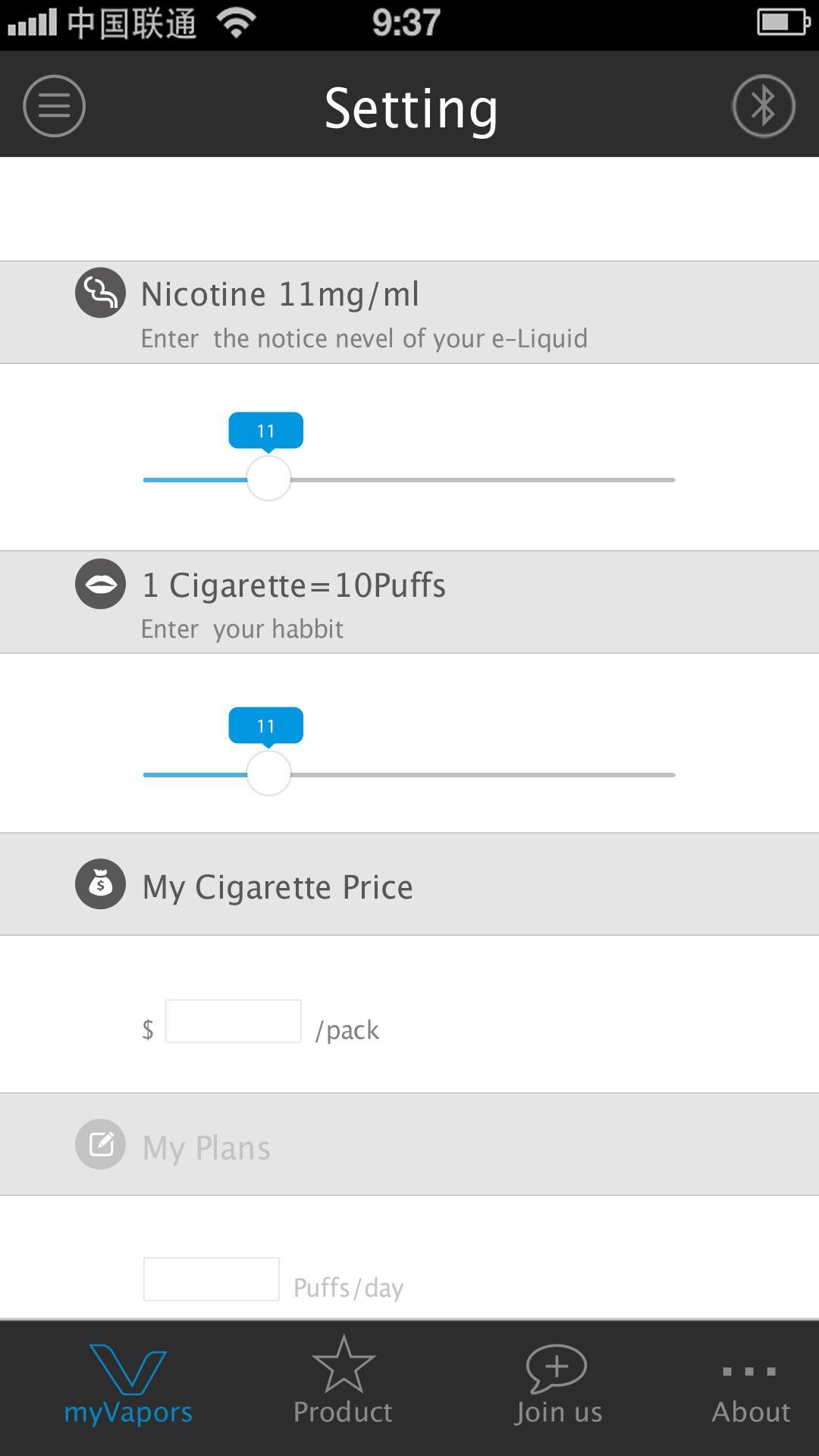
Task: Click the lips icon beside 1 Cigarette=10Puffs
Action: (99, 584)
